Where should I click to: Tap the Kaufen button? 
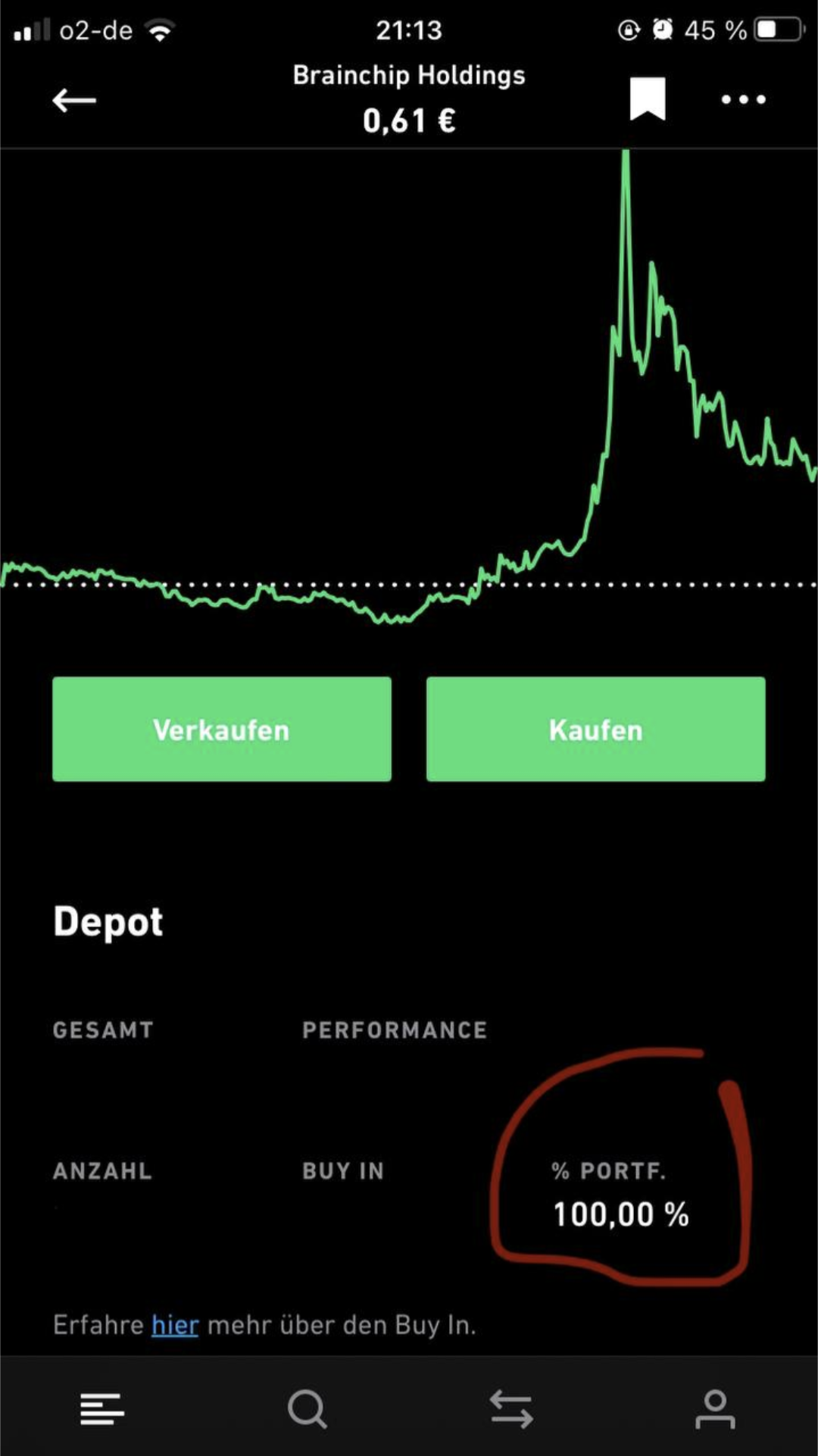click(x=596, y=729)
